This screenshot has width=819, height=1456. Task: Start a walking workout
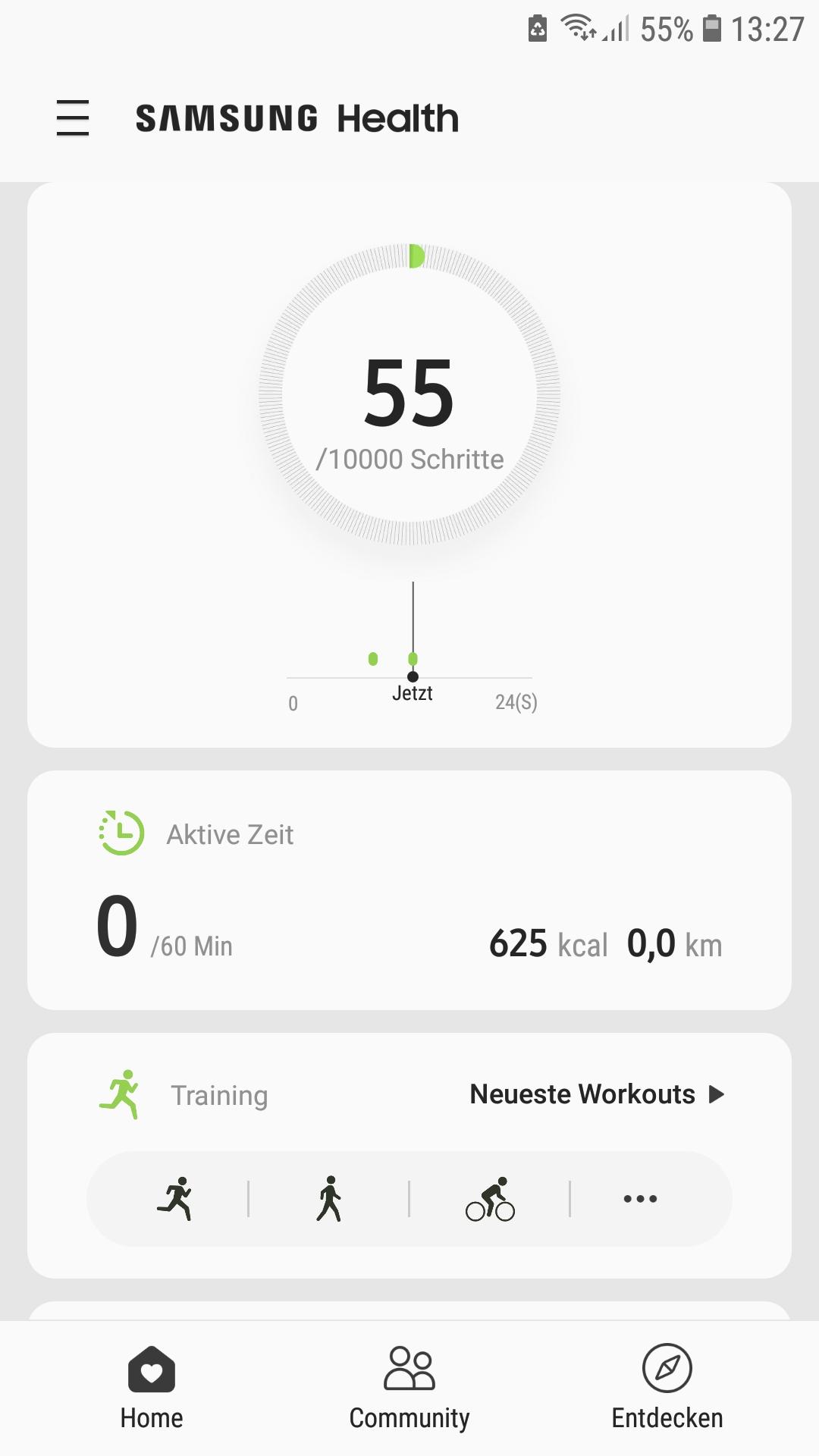click(329, 1199)
